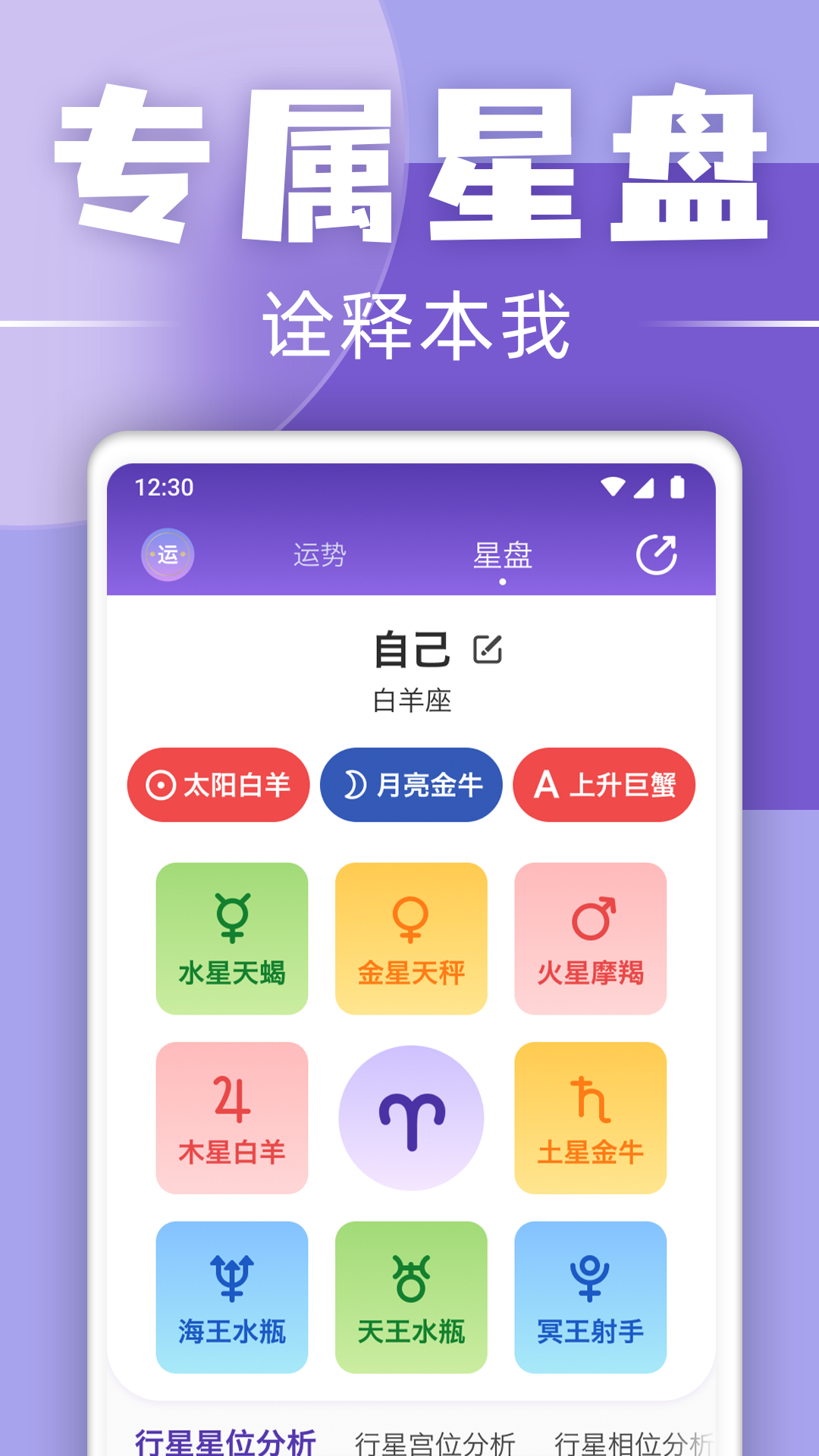
Task: Click the 月亮金牛 blue pill button
Action: (x=410, y=785)
